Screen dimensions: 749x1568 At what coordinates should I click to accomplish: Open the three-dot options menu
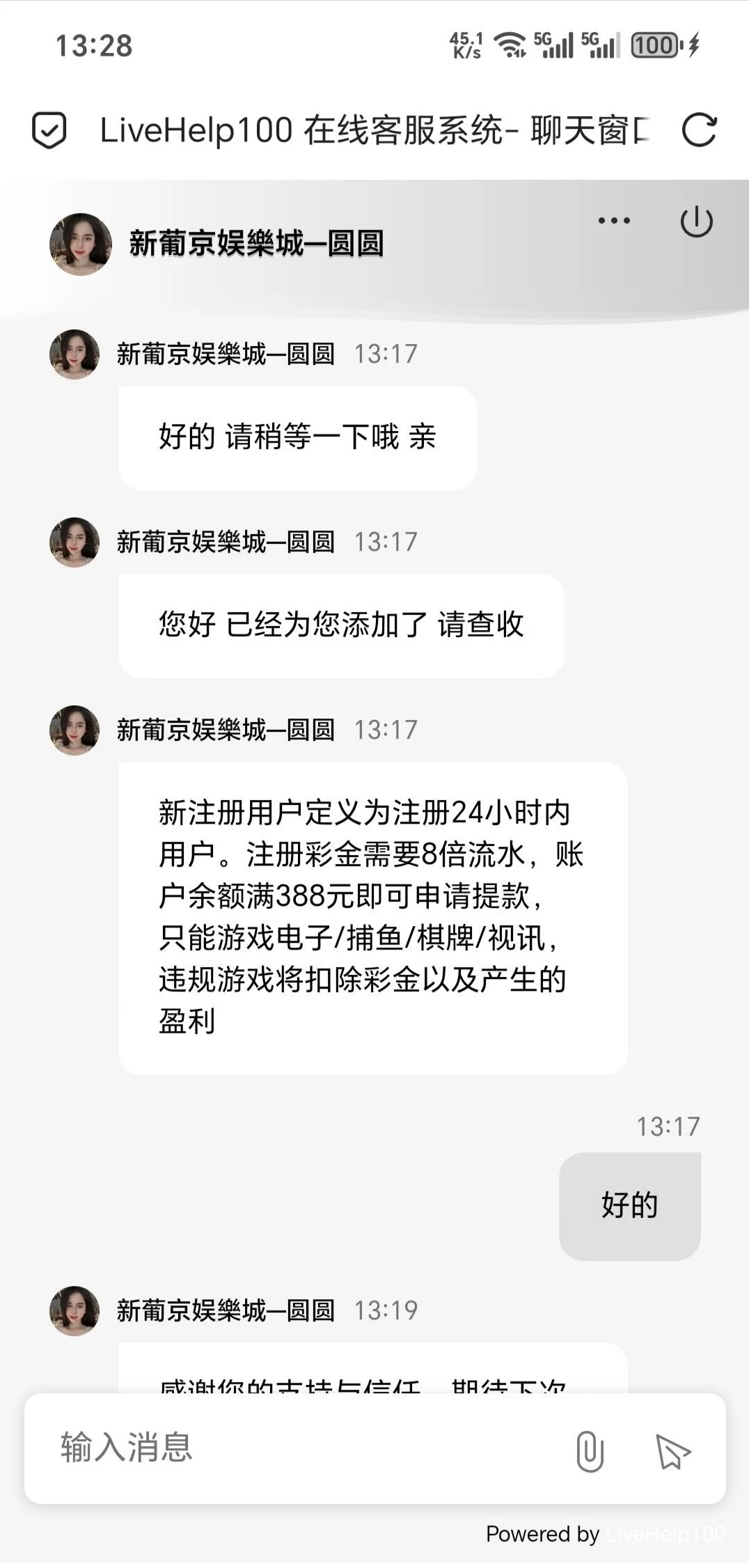click(614, 221)
